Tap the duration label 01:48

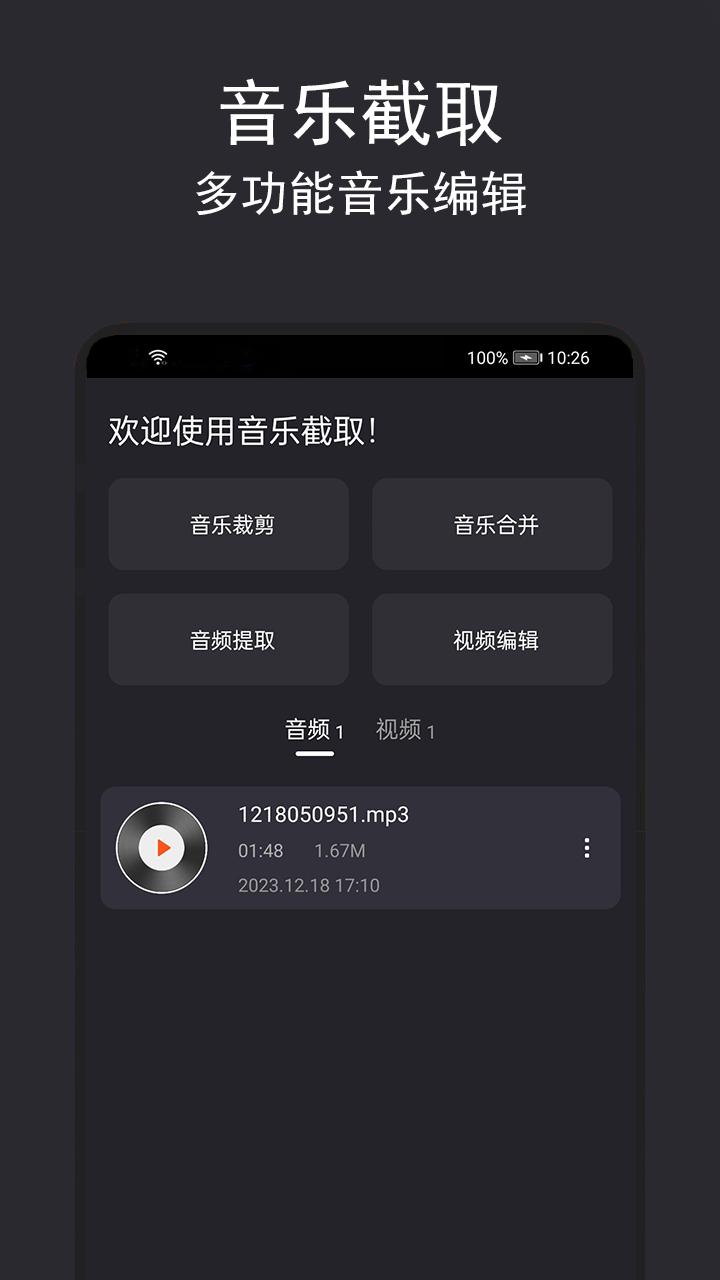point(260,850)
